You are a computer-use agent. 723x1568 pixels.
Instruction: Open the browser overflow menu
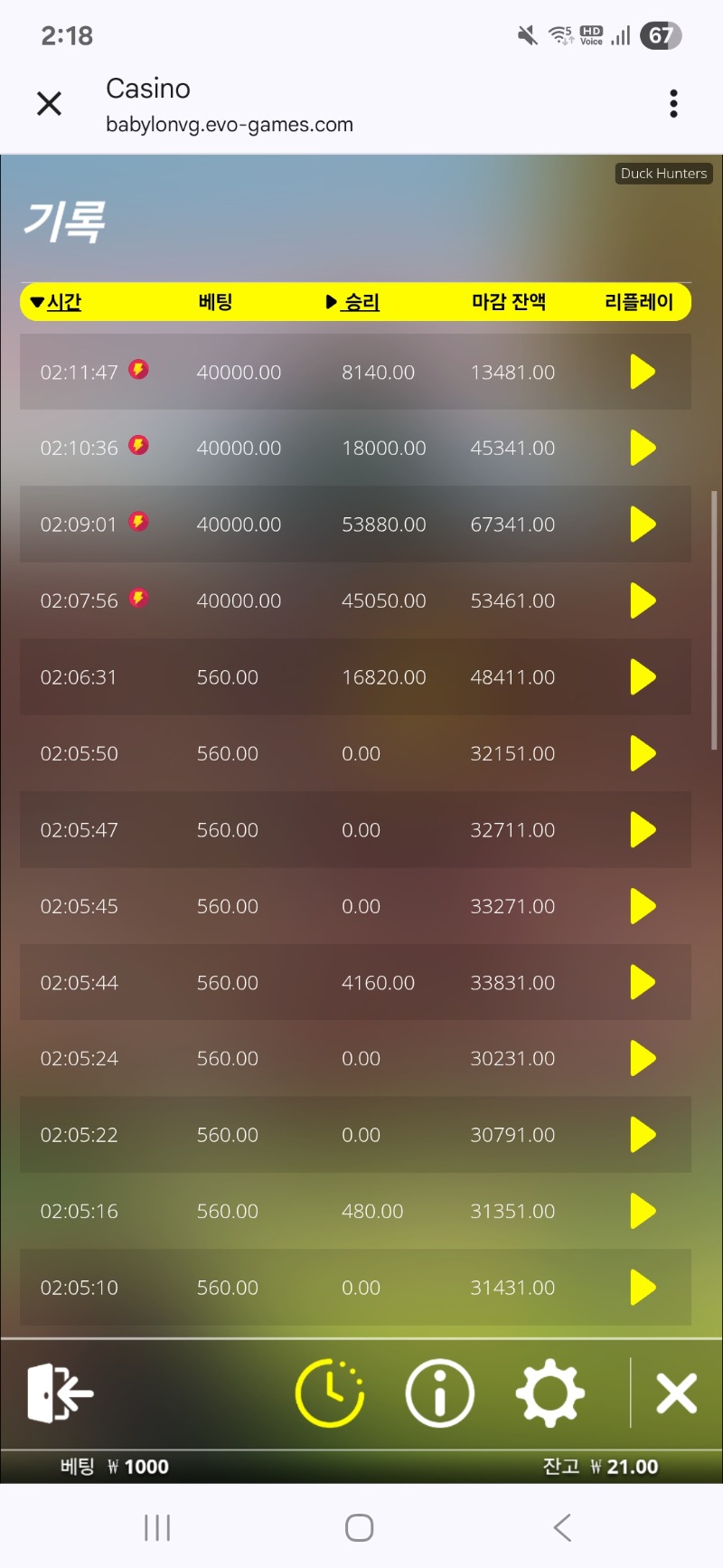coord(673,104)
